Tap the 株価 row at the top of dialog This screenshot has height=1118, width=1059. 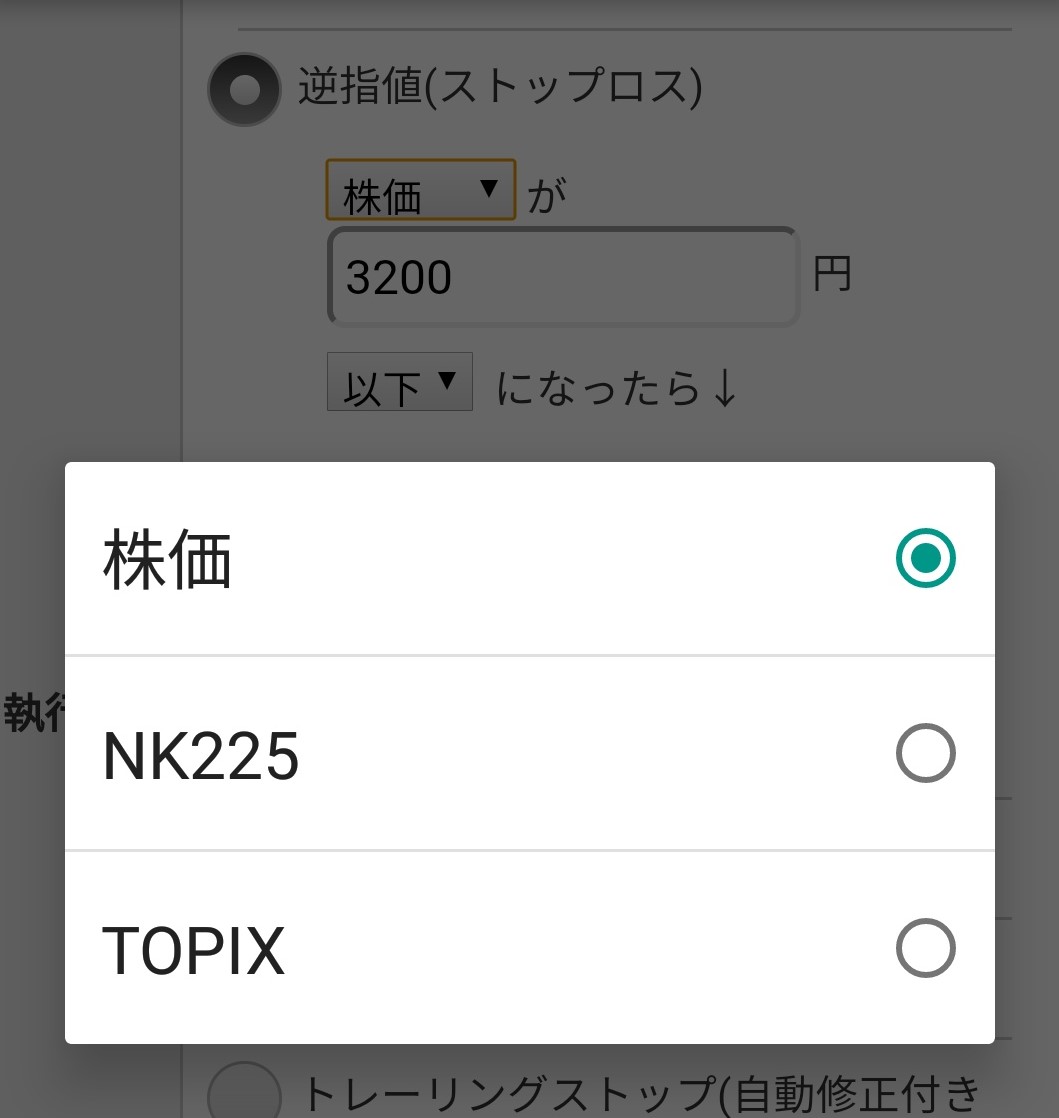click(x=400, y=559)
